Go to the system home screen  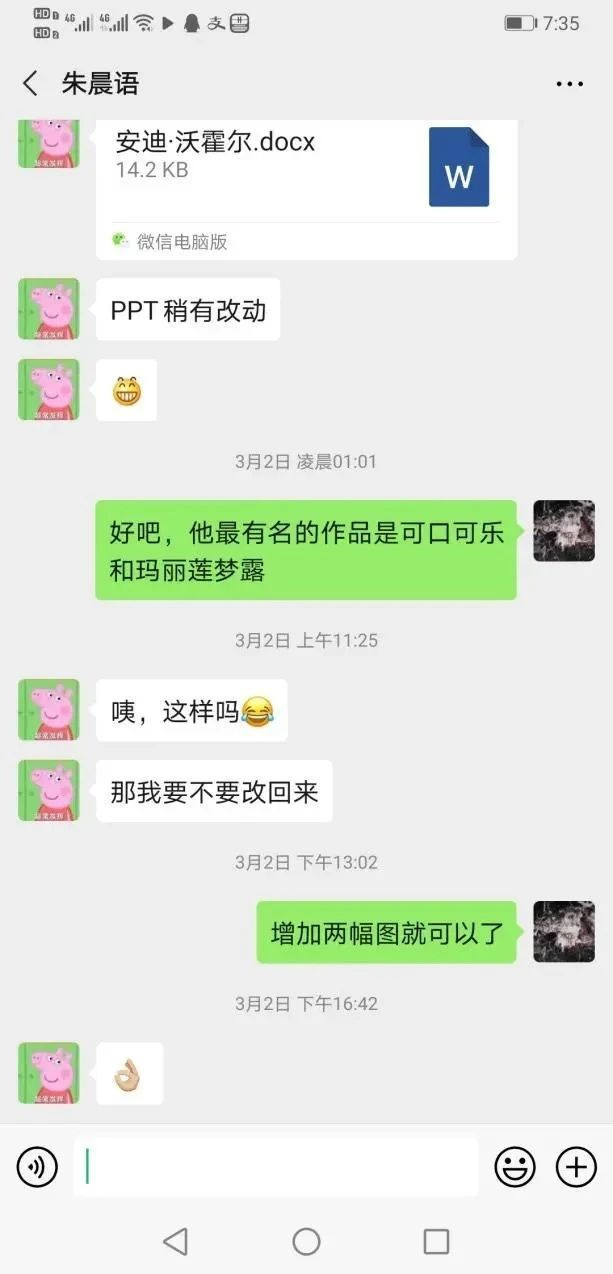tap(306, 1242)
